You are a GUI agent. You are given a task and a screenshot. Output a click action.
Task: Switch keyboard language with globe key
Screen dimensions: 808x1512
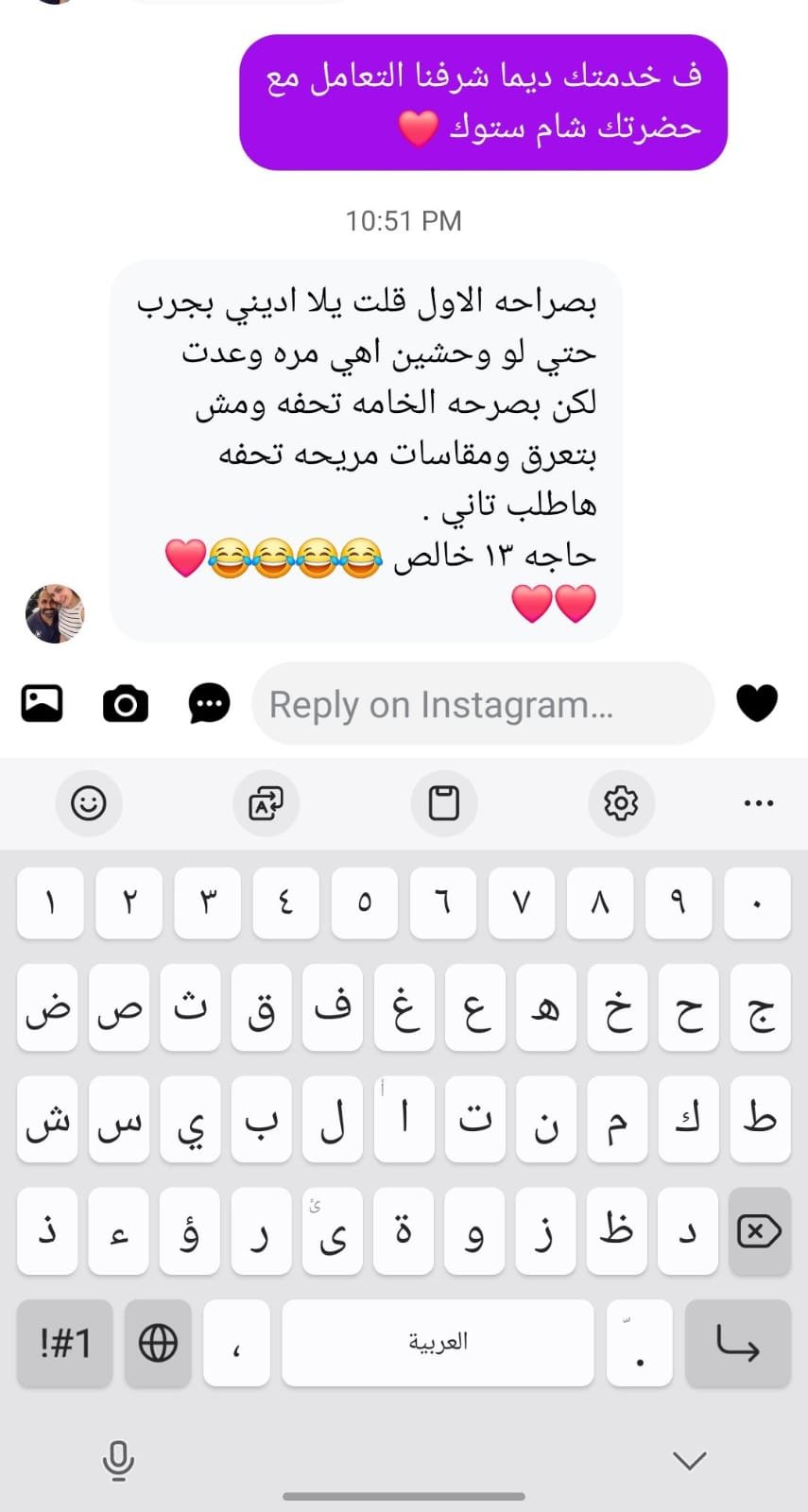pyautogui.click(x=158, y=1342)
